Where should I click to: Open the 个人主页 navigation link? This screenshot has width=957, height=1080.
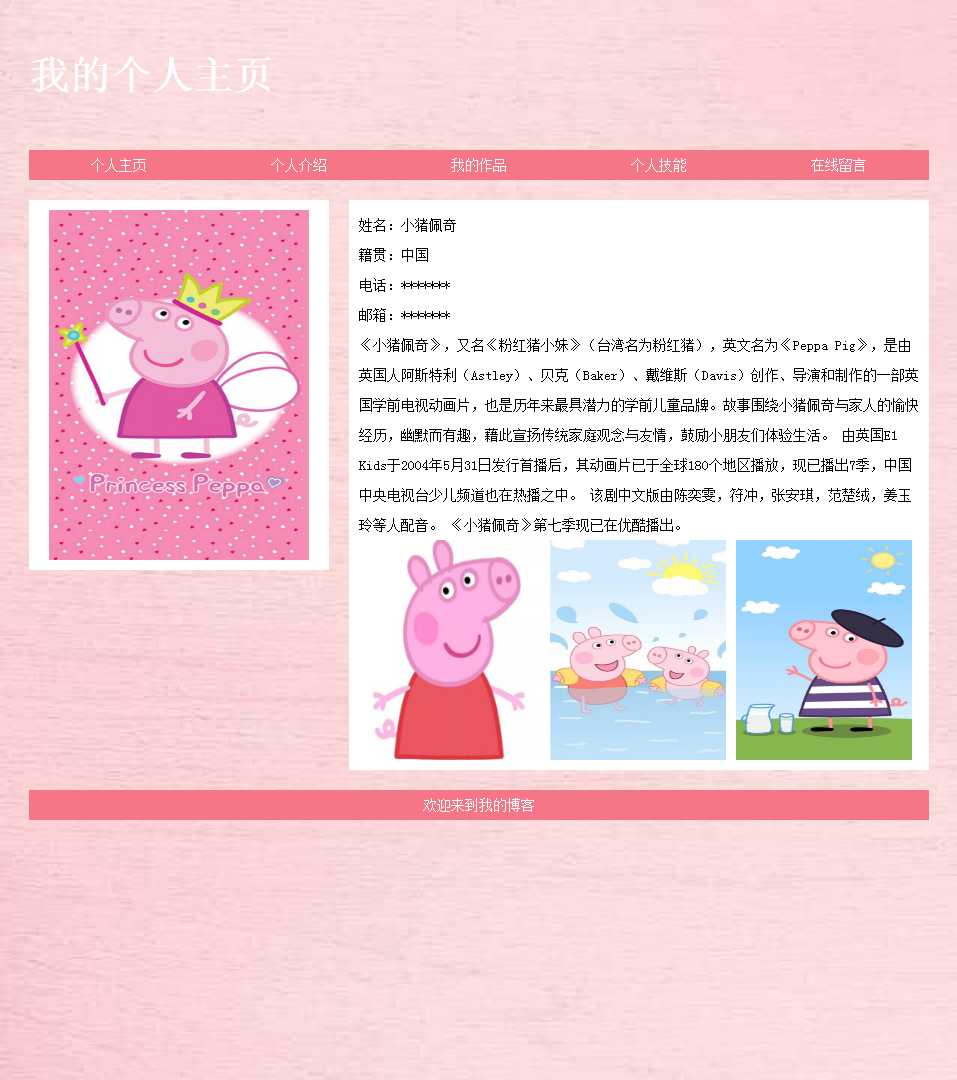click(119, 165)
